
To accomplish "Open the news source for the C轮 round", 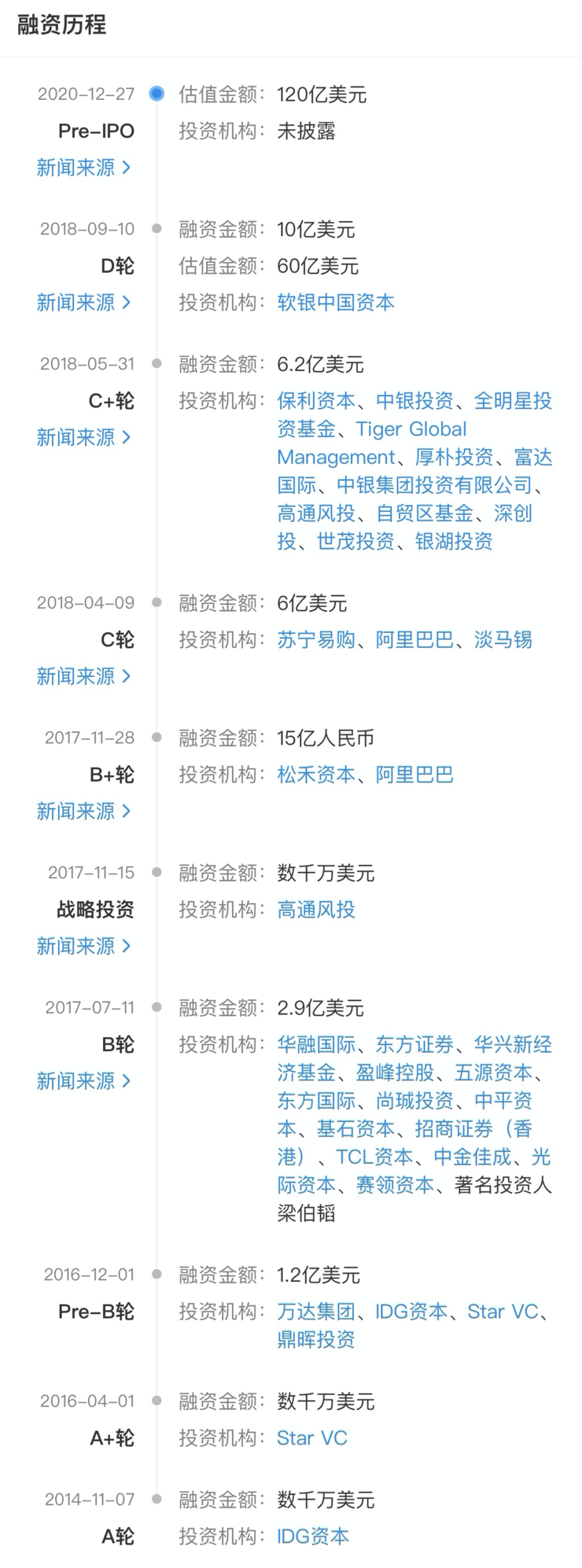I will tap(83, 676).
